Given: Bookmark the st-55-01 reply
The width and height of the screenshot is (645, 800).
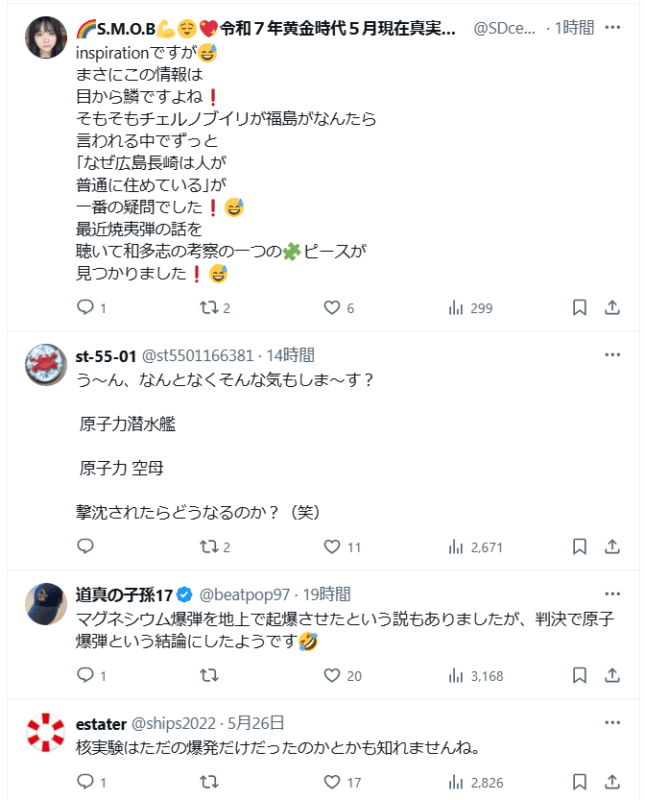Looking at the screenshot, I should [579, 546].
